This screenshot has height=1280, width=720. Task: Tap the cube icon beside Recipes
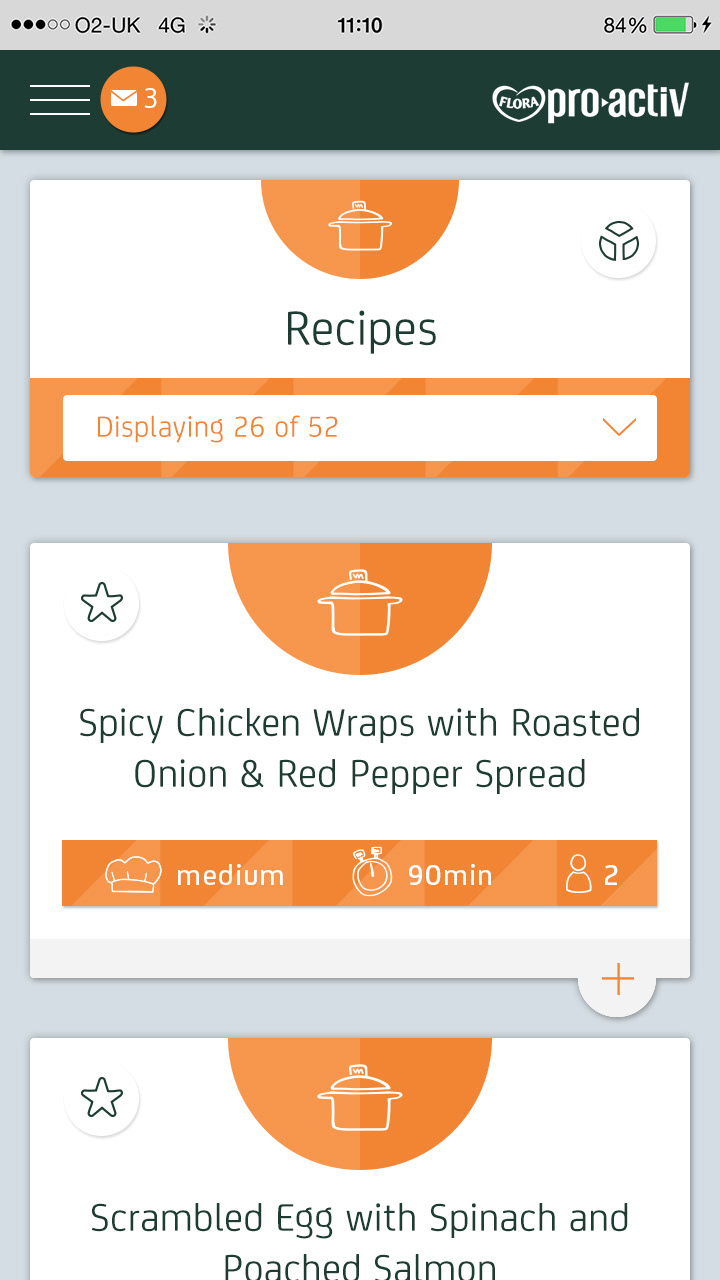click(x=618, y=241)
